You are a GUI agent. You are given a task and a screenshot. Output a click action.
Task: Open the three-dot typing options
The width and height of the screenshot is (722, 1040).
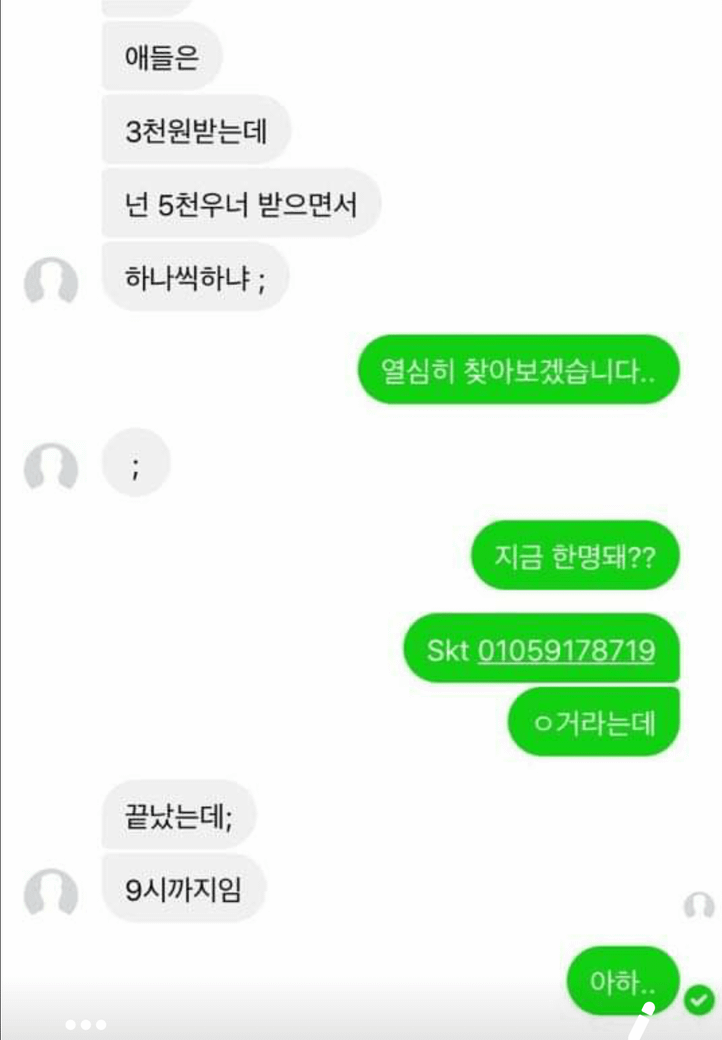(86, 1025)
